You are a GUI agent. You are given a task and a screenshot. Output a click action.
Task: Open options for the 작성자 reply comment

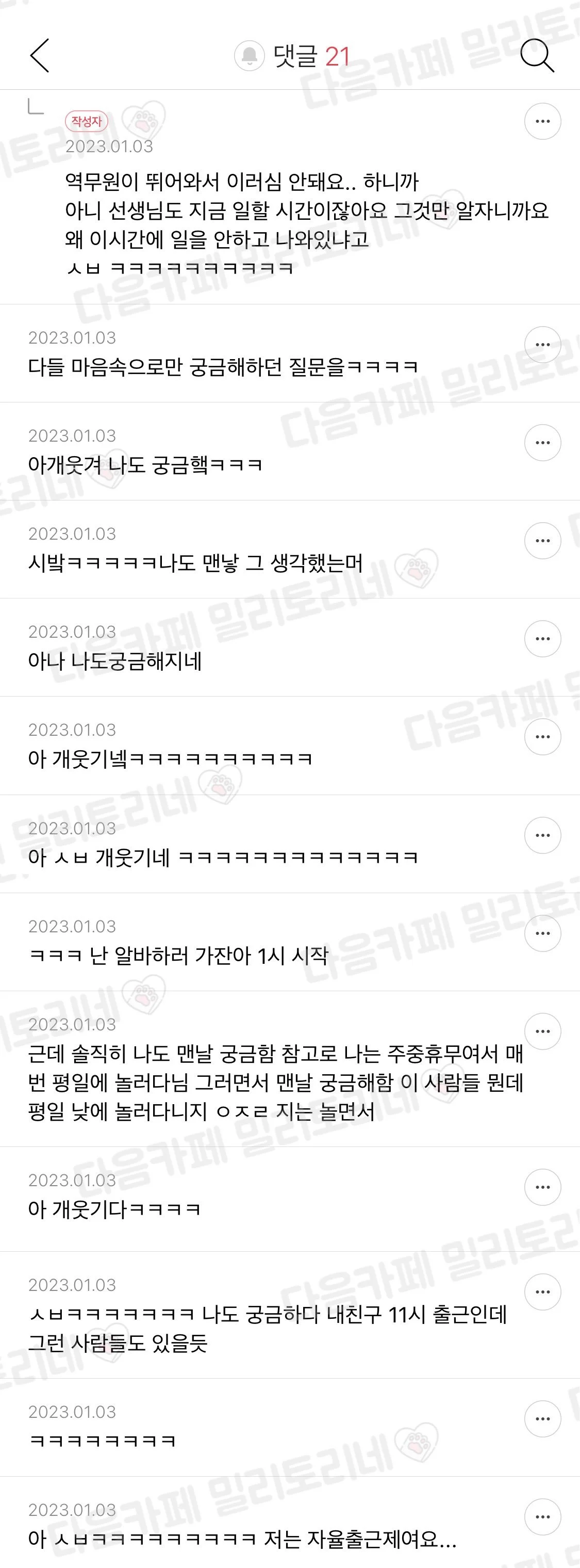(542, 121)
